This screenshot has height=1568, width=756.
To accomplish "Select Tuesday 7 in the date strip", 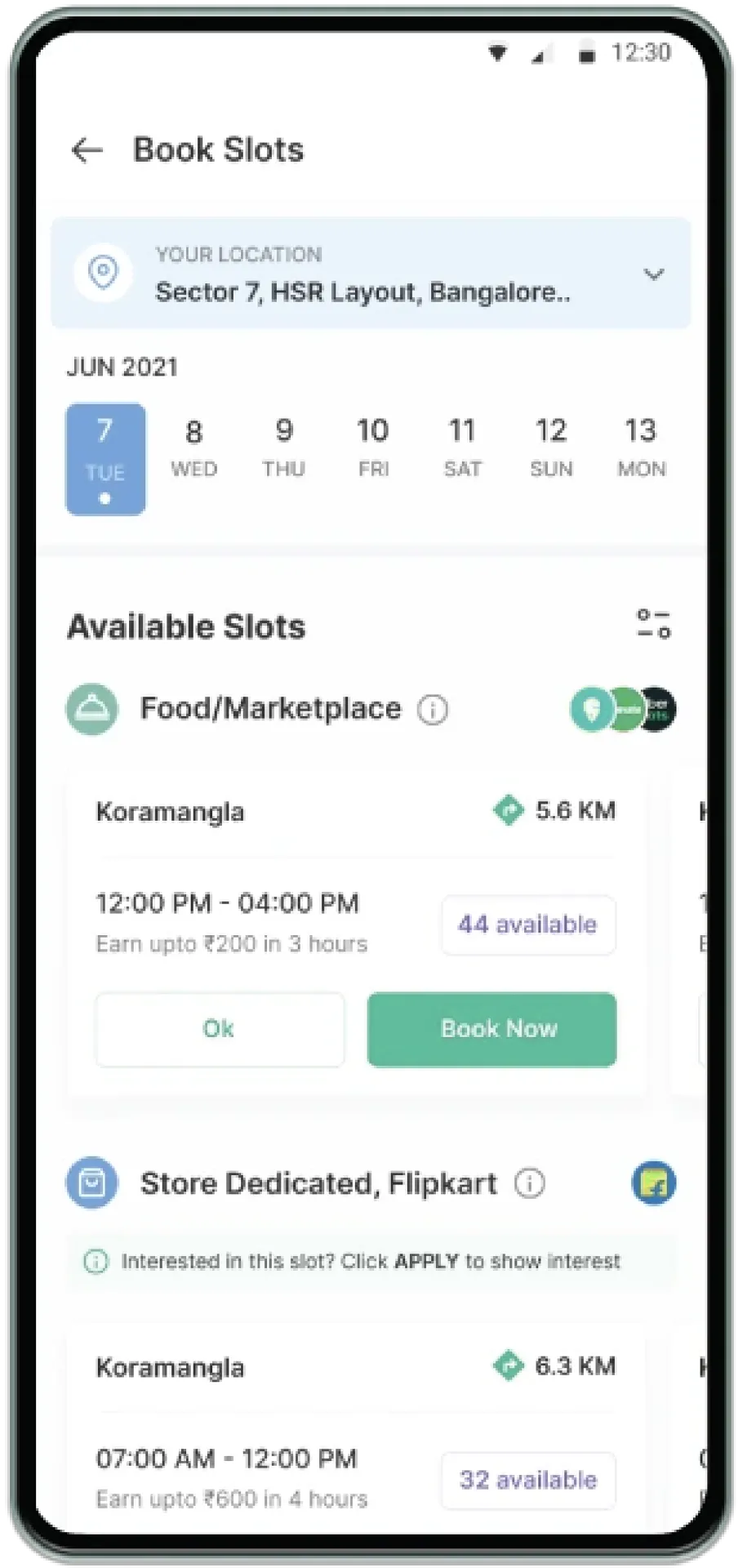I will coord(105,458).
